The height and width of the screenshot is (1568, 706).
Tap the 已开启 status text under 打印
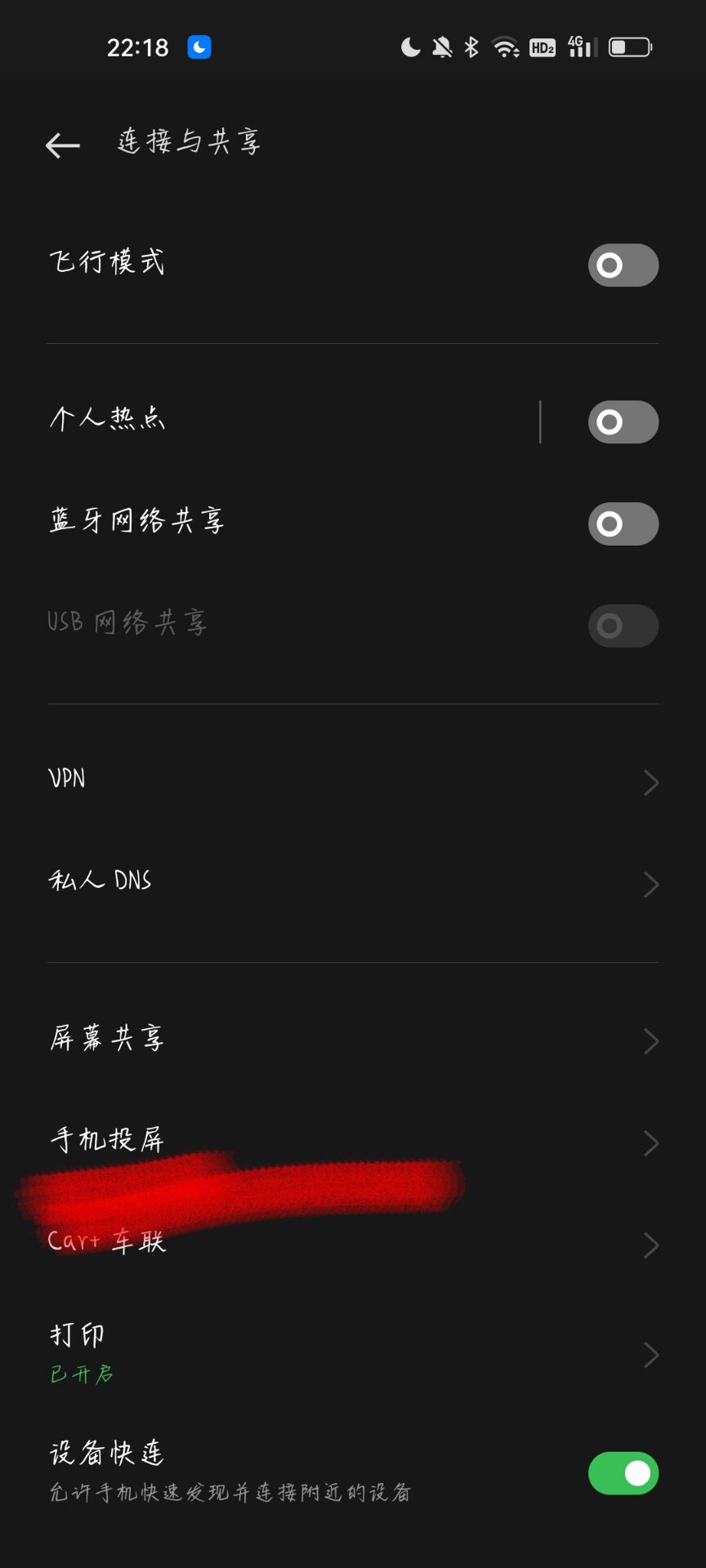82,1375
